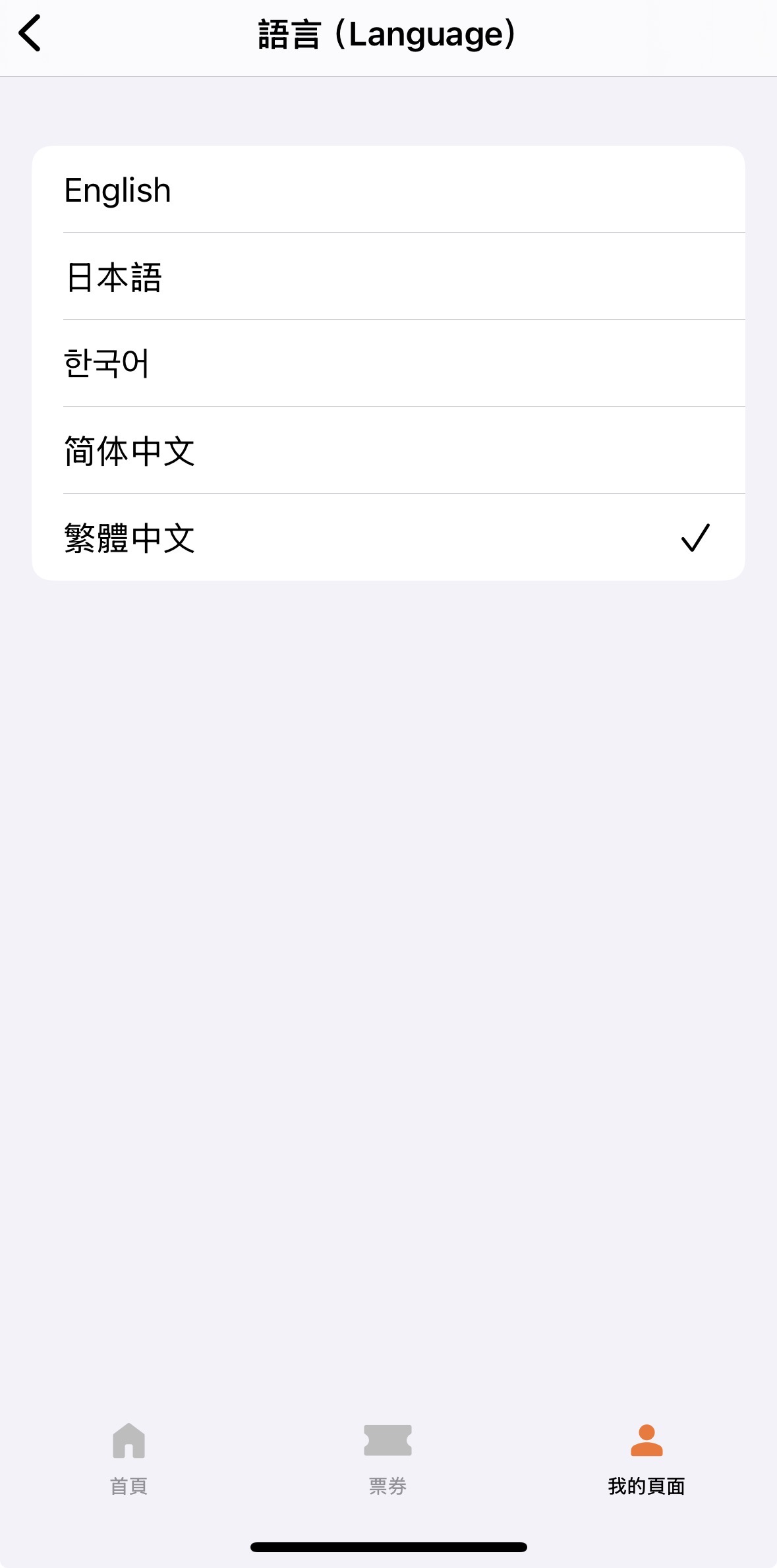The width and height of the screenshot is (777, 1568).
Task: Switch to the 票券 tickets tab
Action: click(x=388, y=1457)
